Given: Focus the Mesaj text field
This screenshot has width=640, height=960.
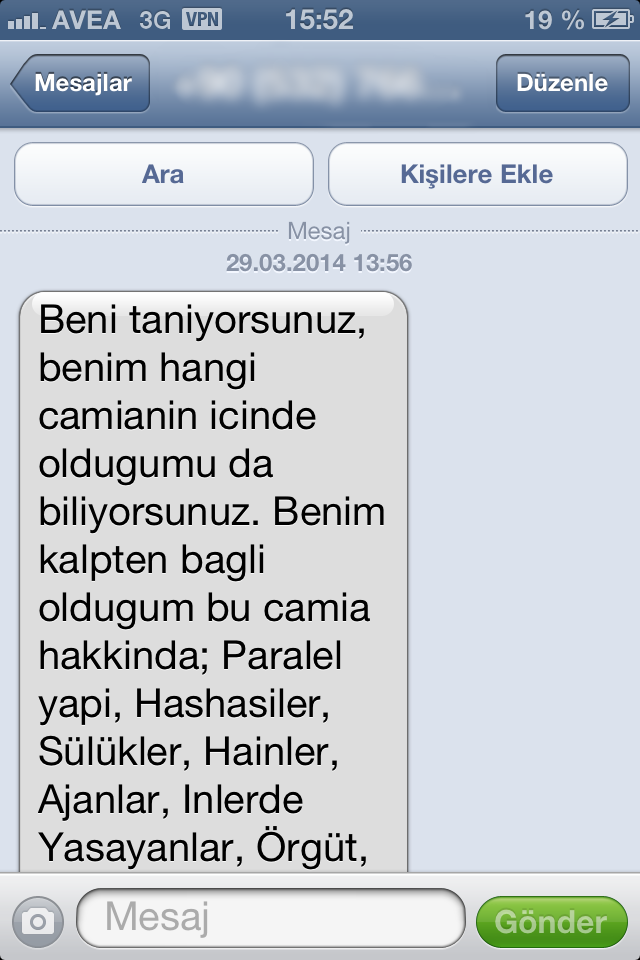Looking at the screenshot, I should [270, 918].
